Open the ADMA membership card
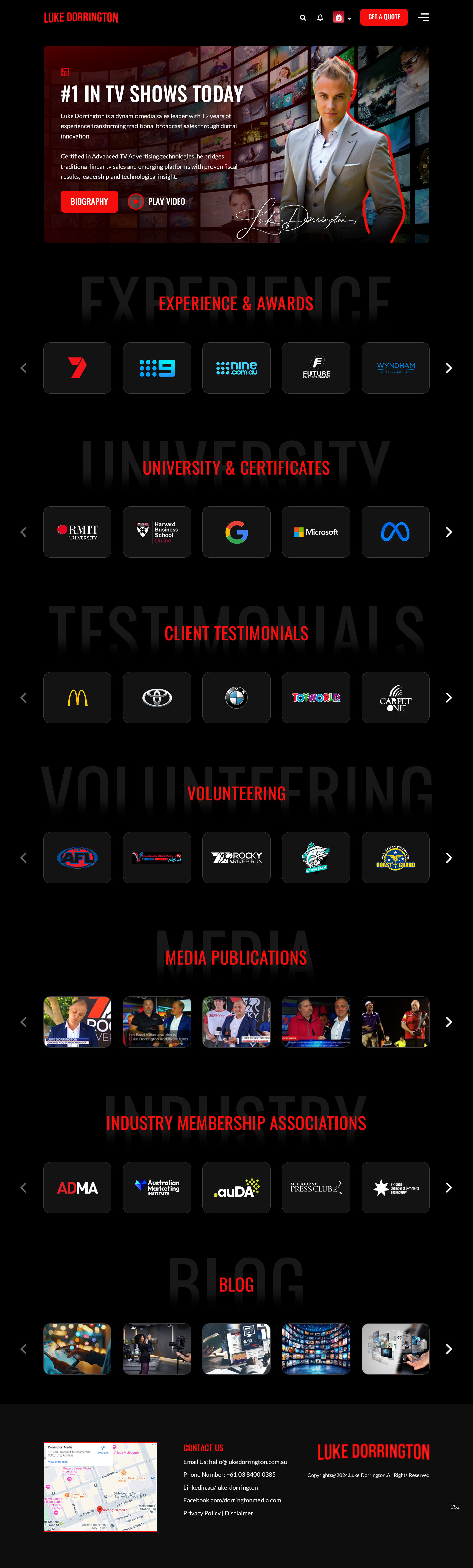 point(77,1188)
